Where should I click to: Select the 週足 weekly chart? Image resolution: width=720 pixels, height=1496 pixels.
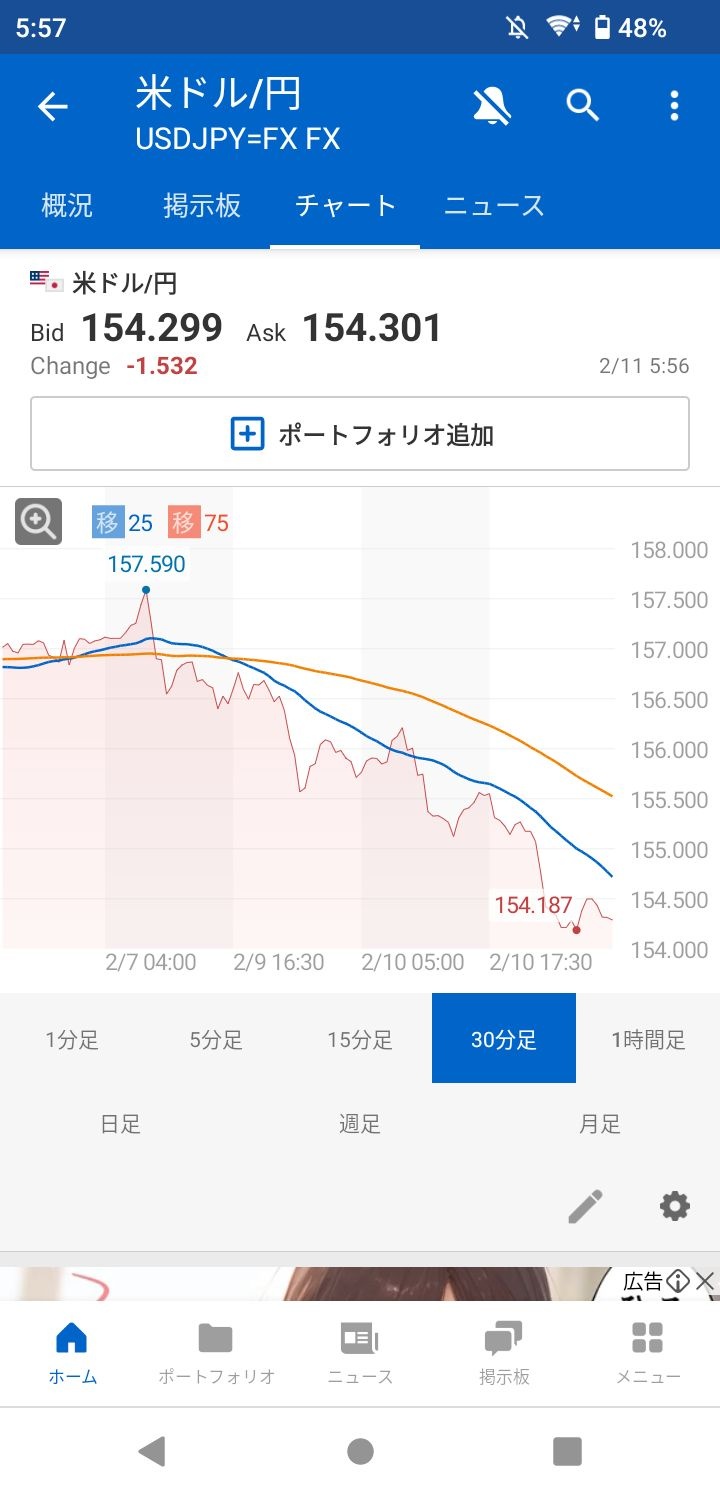360,1124
